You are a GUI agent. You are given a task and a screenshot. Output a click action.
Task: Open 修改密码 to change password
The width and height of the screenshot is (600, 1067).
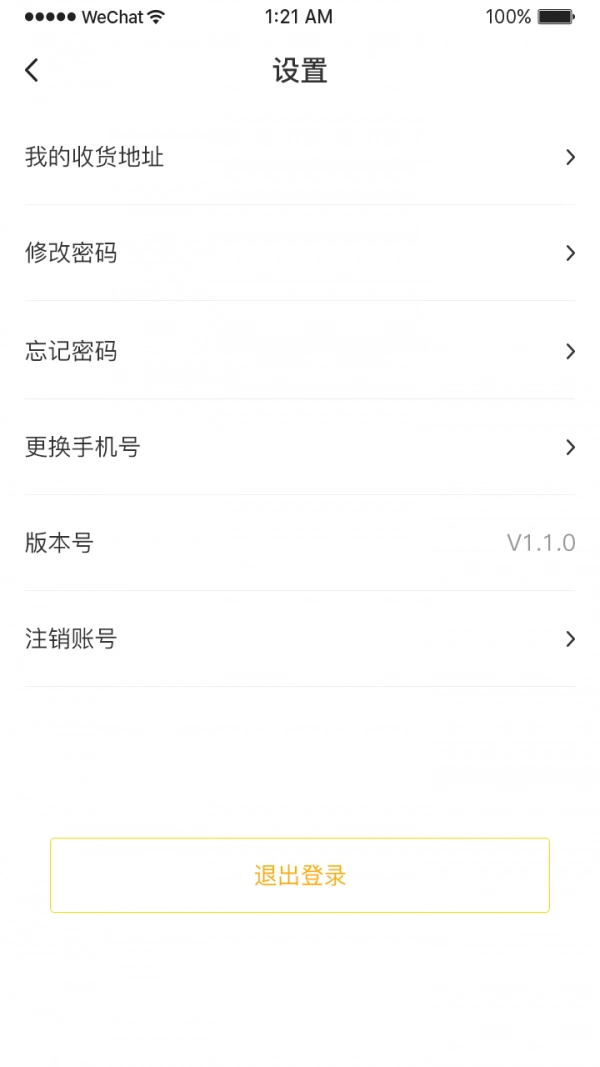300,253
